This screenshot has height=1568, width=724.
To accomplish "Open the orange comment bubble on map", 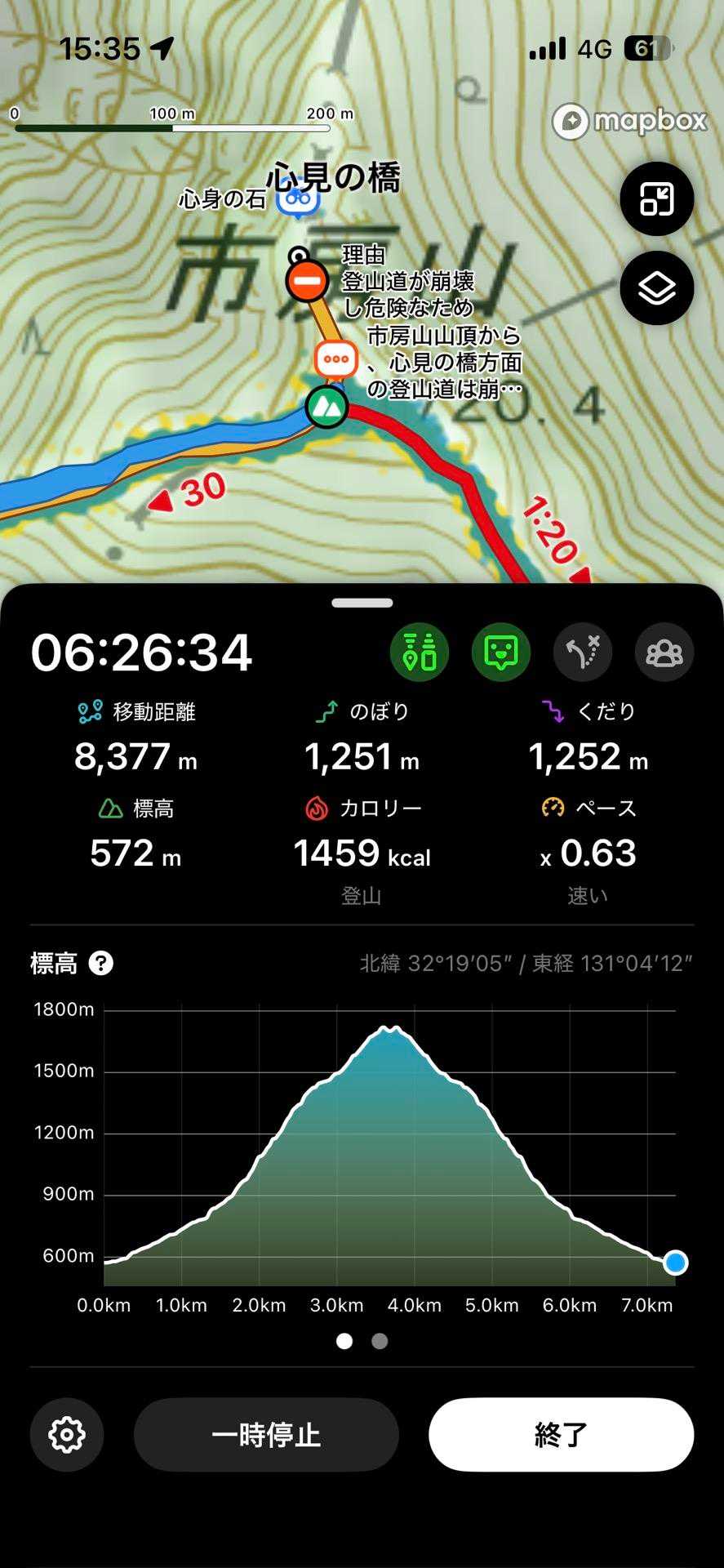I will click(335, 359).
